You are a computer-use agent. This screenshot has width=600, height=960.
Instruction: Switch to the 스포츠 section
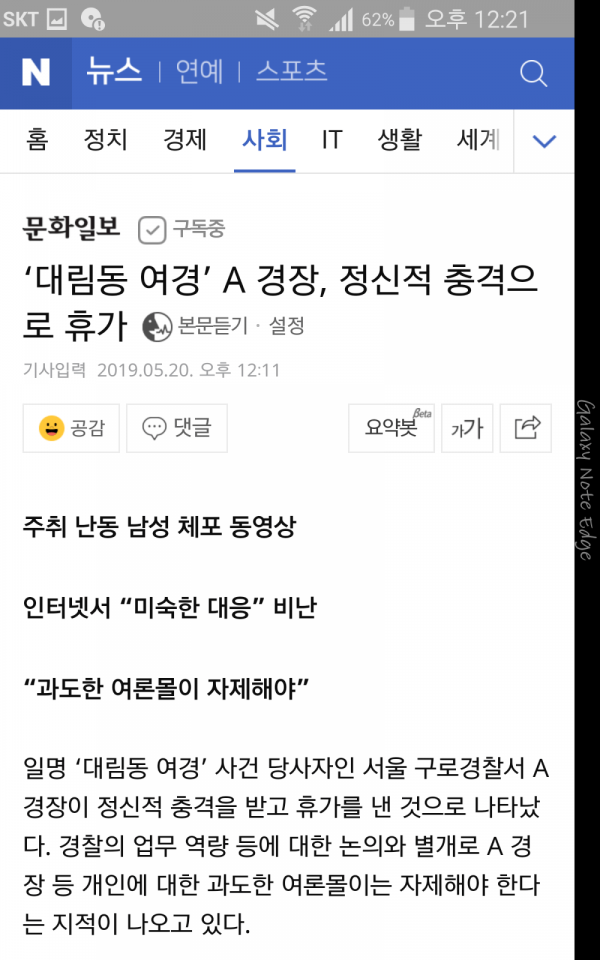[291, 72]
